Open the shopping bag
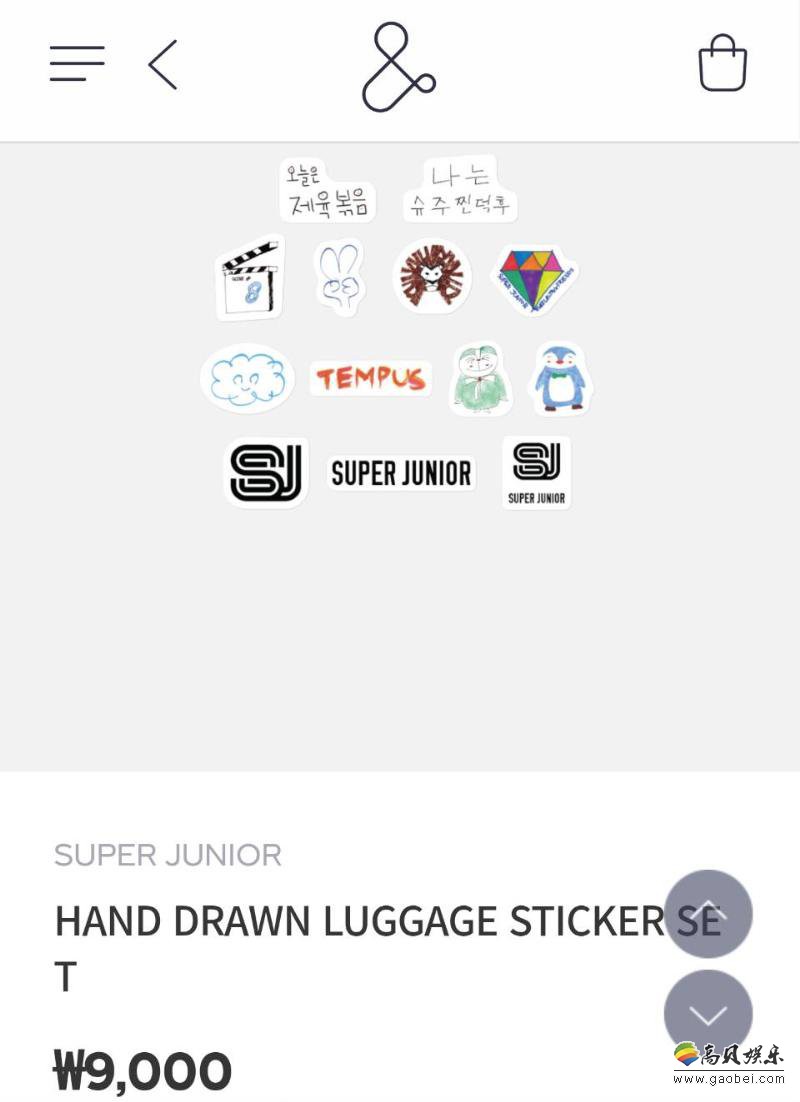The image size is (800, 1102). [x=722, y=64]
